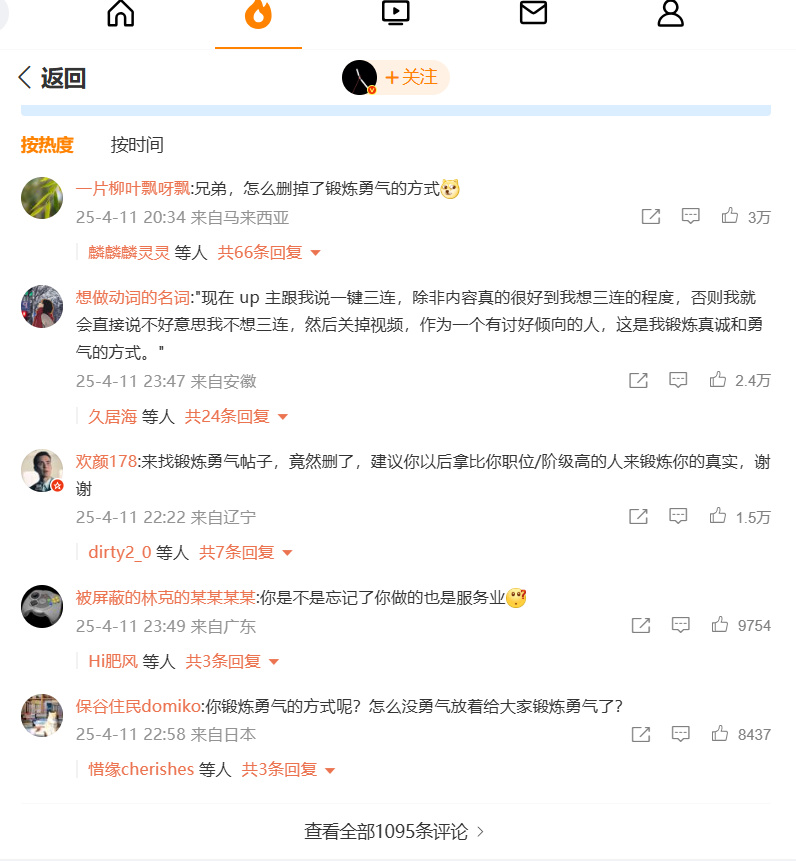Reply to comment by 想做动词的名词
796x861 pixels.
coord(678,380)
